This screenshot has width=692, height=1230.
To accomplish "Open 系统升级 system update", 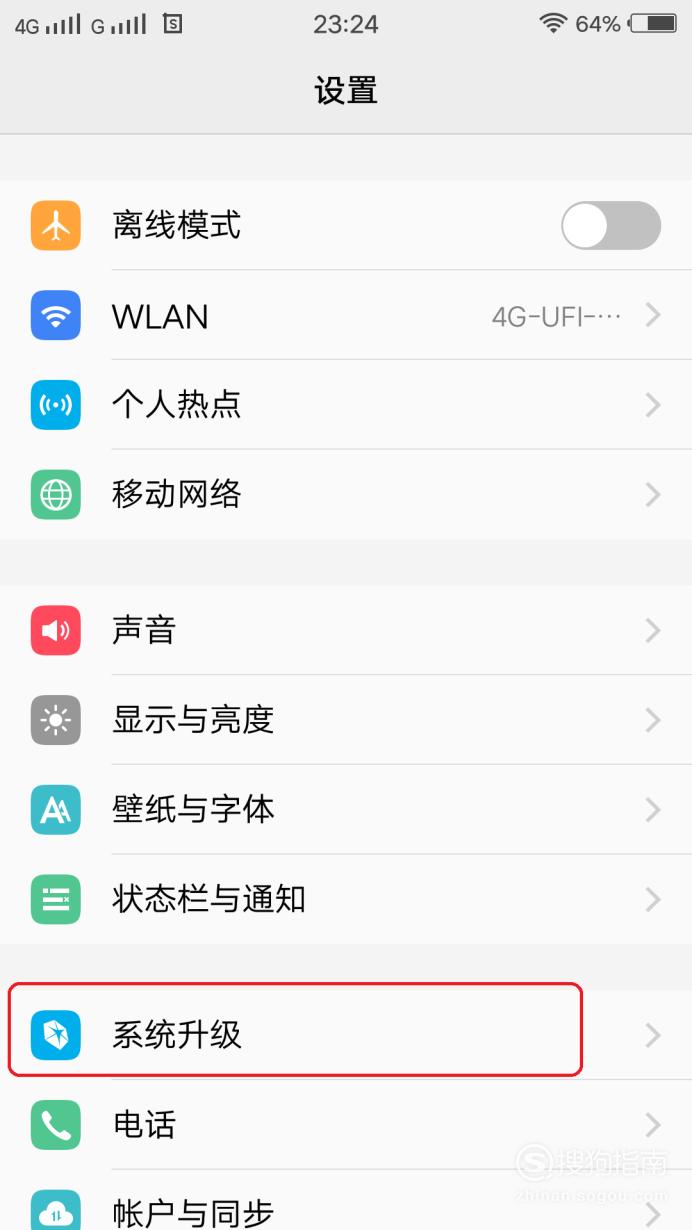I will pyautogui.click(x=346, y=1035).
